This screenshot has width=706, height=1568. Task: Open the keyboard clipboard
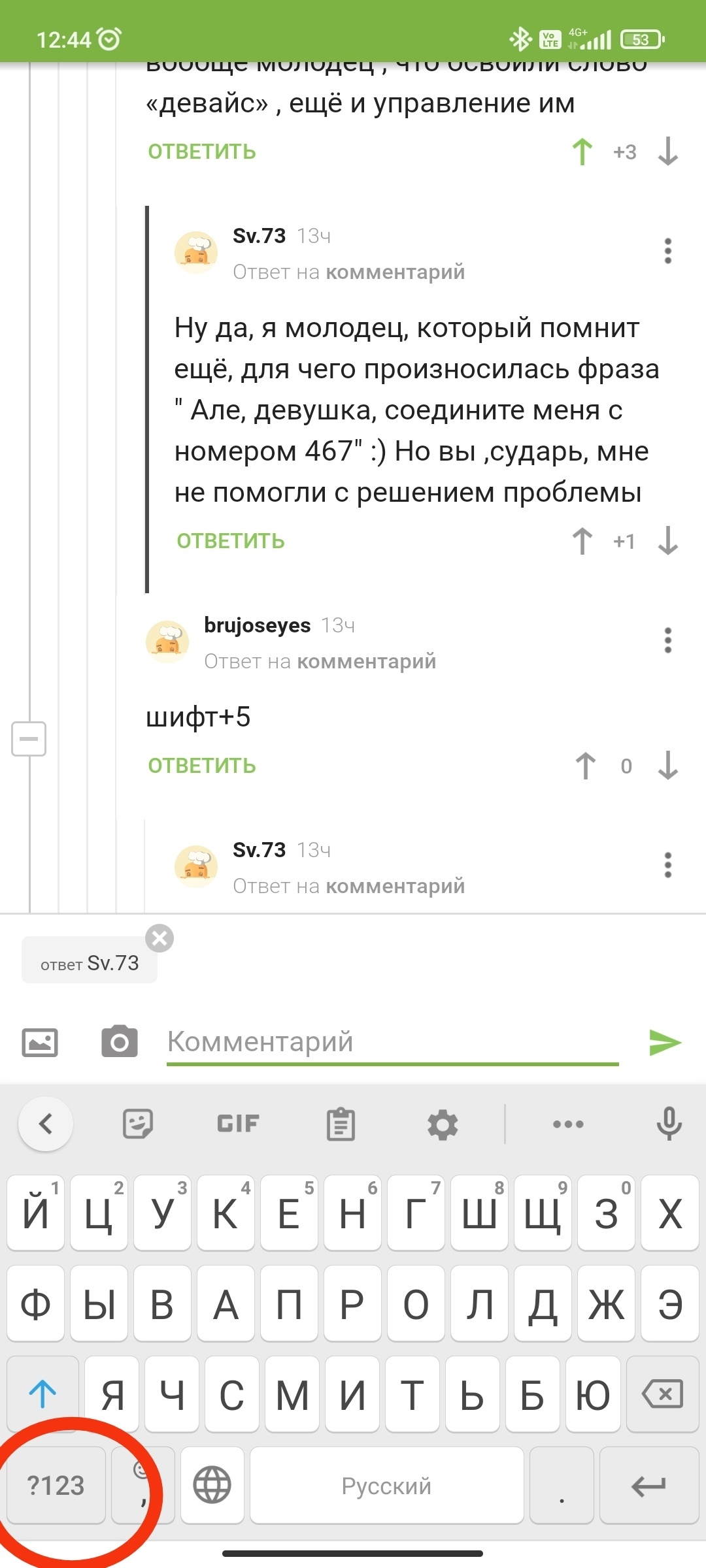click(x=341, y=1124)
